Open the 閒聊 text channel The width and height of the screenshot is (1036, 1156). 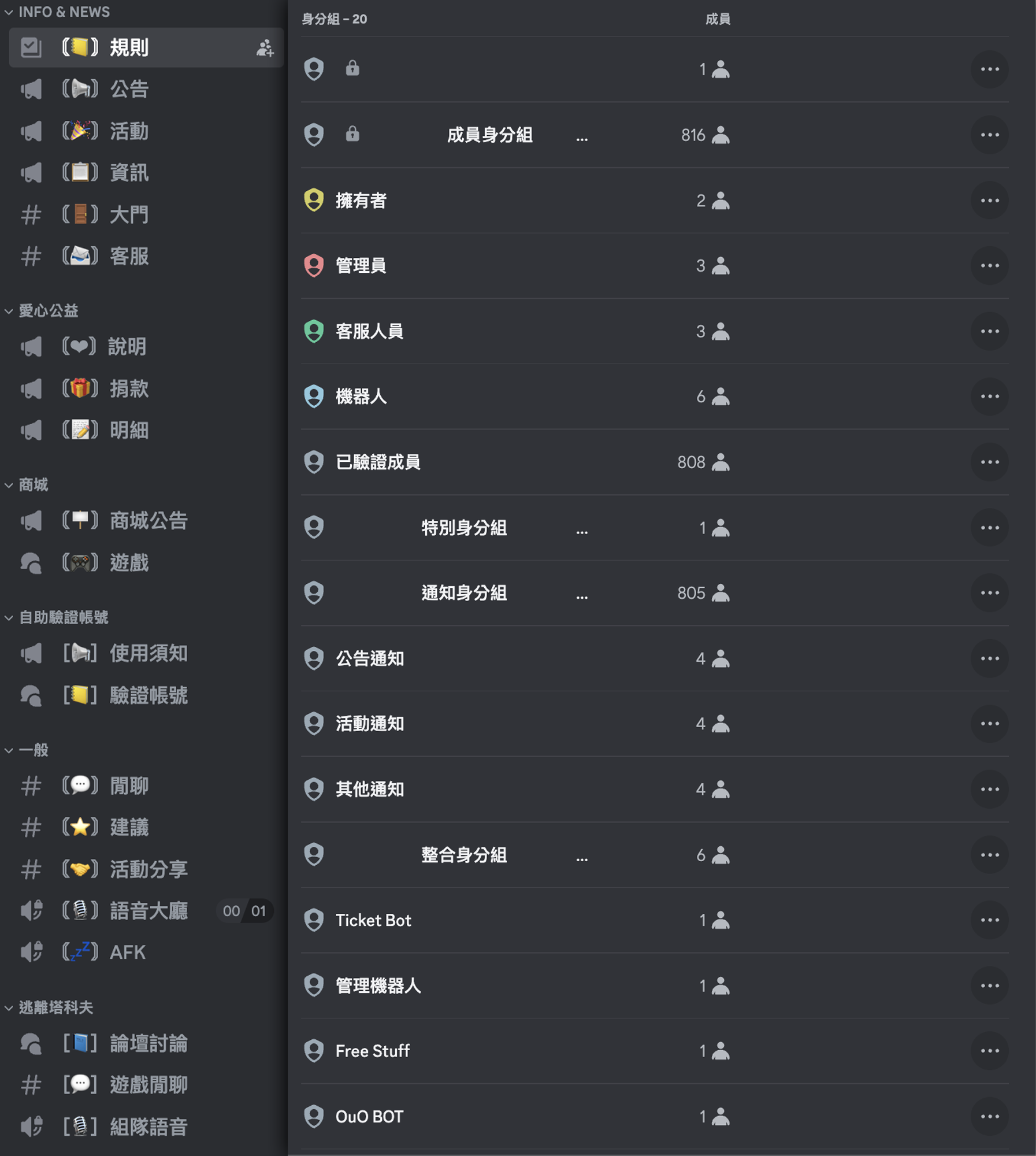129,786
